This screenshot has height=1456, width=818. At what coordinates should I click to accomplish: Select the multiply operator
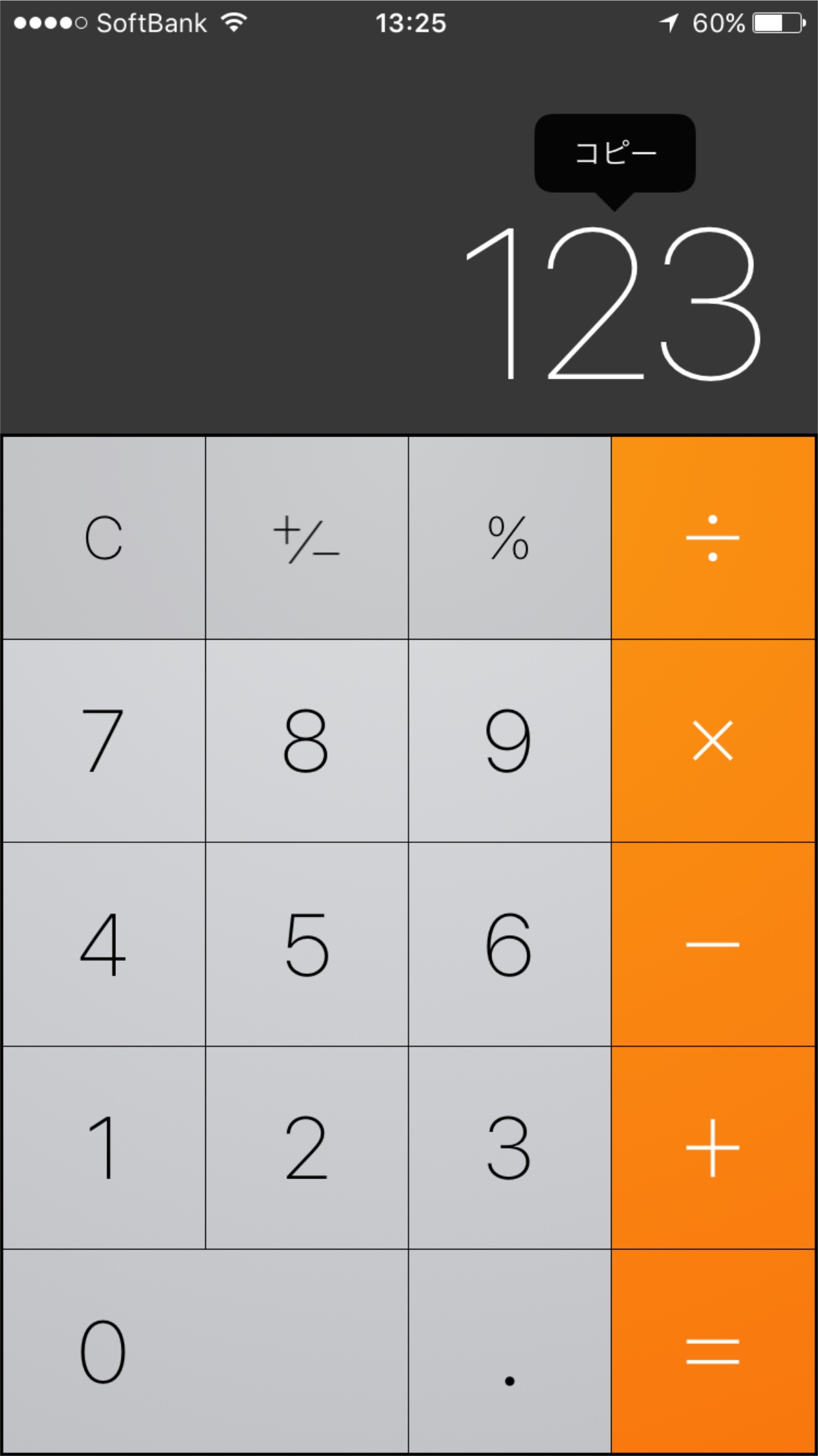713,741
